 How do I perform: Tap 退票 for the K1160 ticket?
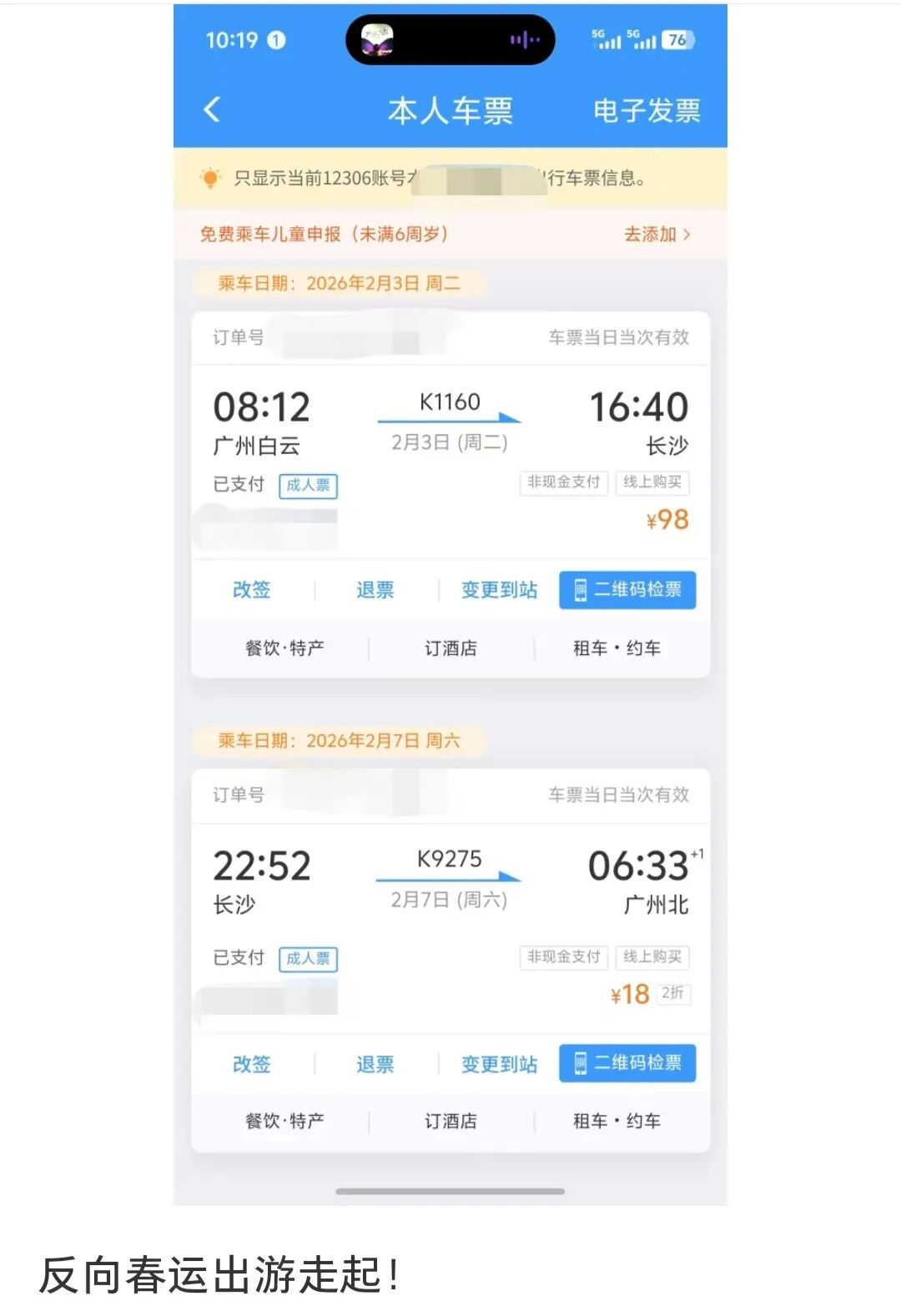(375, 590)
